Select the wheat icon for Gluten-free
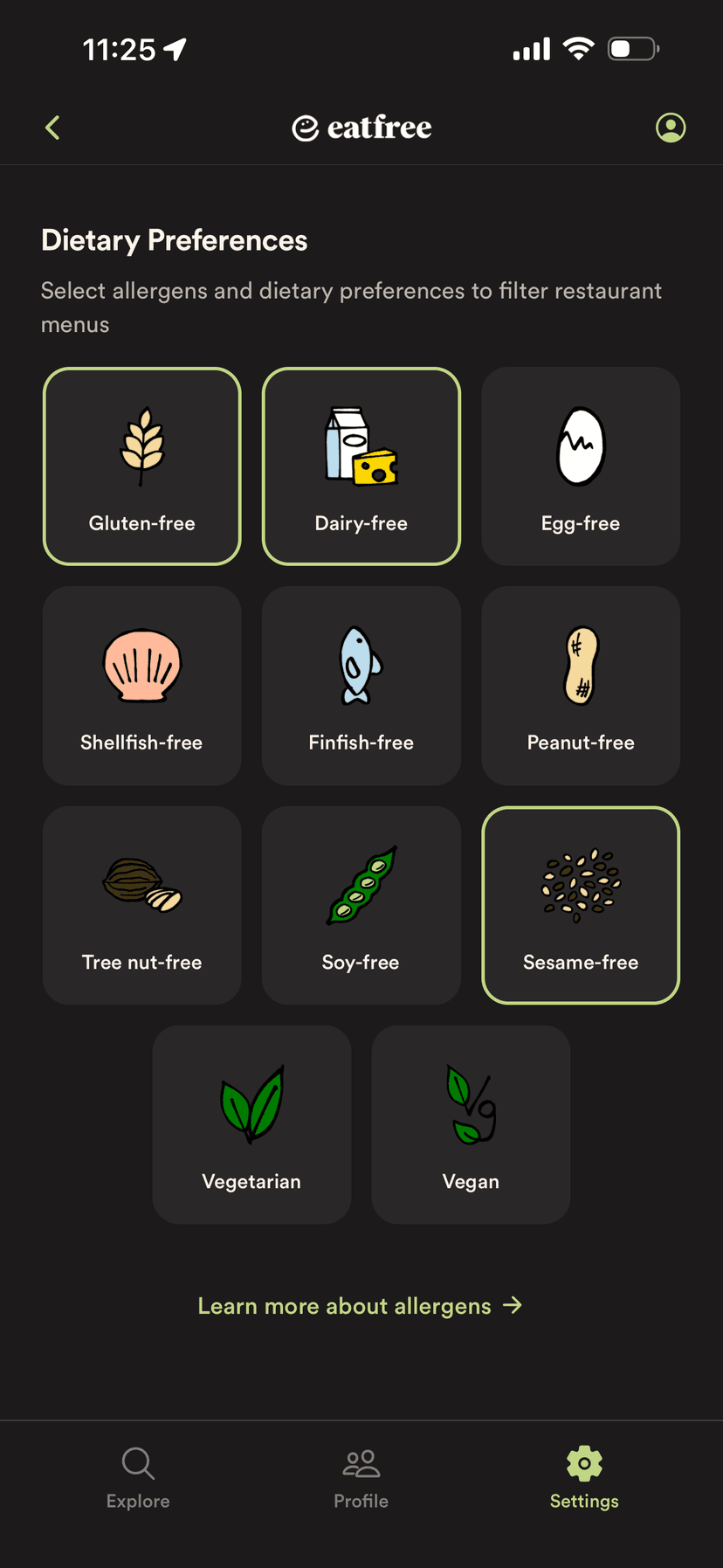The image size is (723, 1568). (141, 444)
